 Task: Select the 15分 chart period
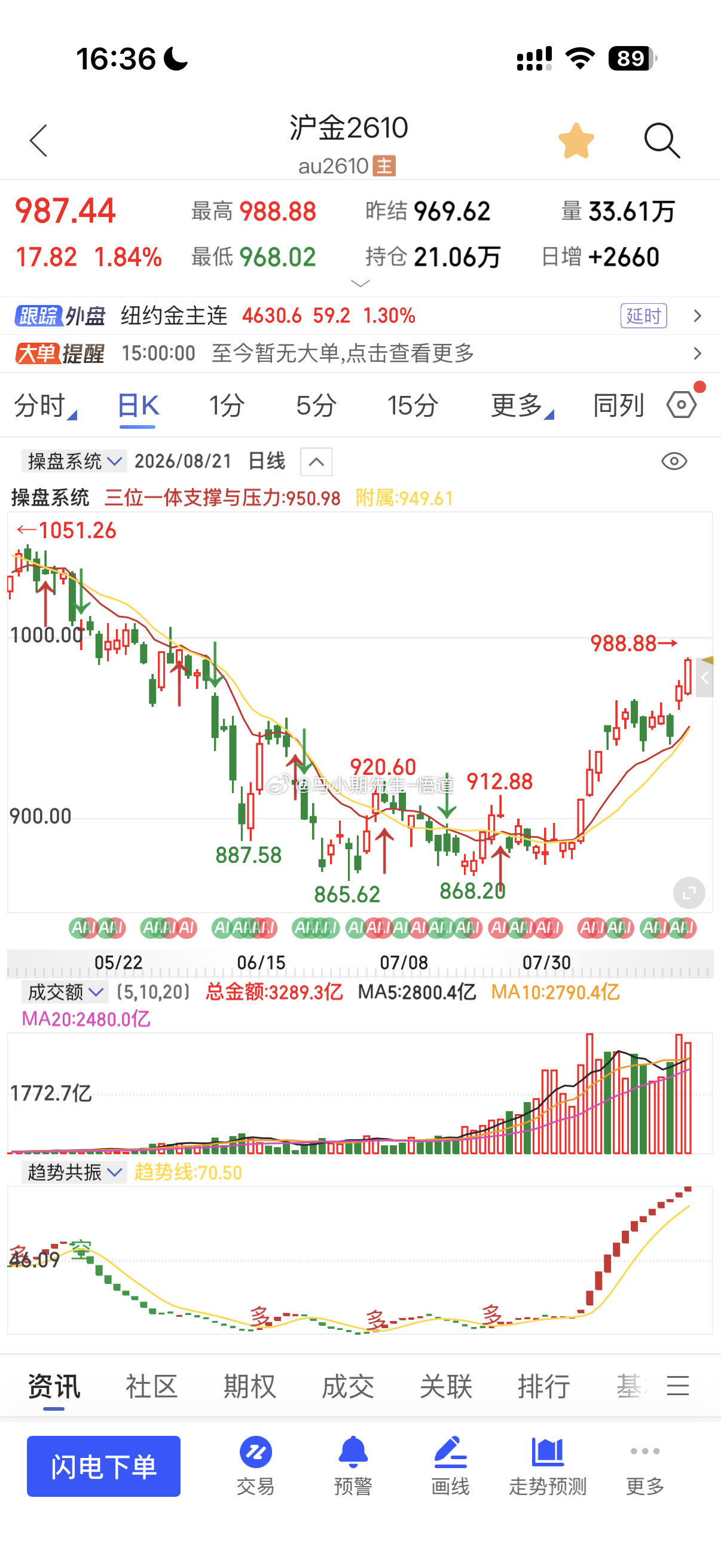(413, 405)
